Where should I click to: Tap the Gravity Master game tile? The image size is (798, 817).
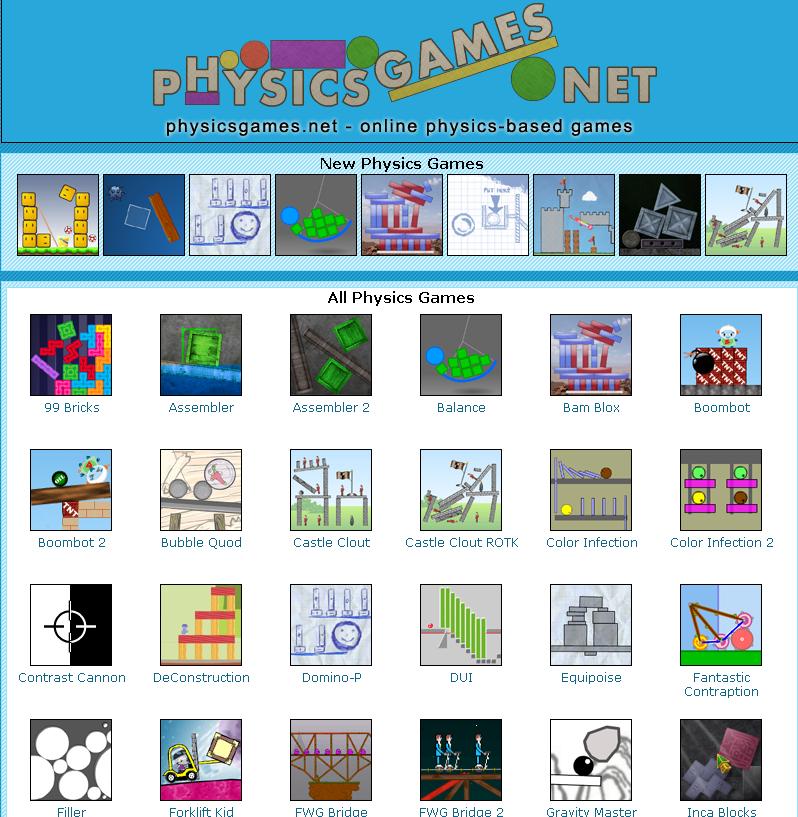point(591,760)
